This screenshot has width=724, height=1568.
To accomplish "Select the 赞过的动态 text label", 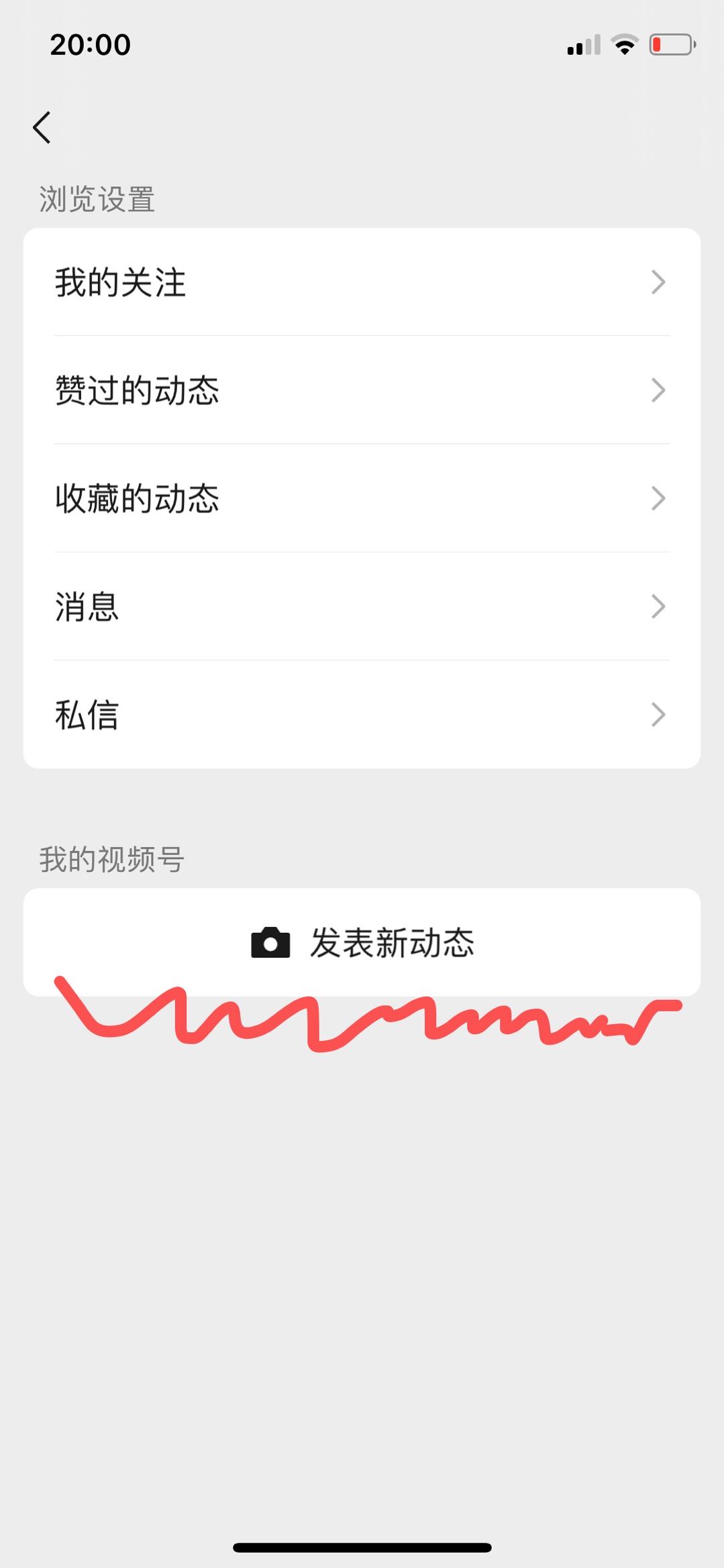I will (x=137, y=390).
